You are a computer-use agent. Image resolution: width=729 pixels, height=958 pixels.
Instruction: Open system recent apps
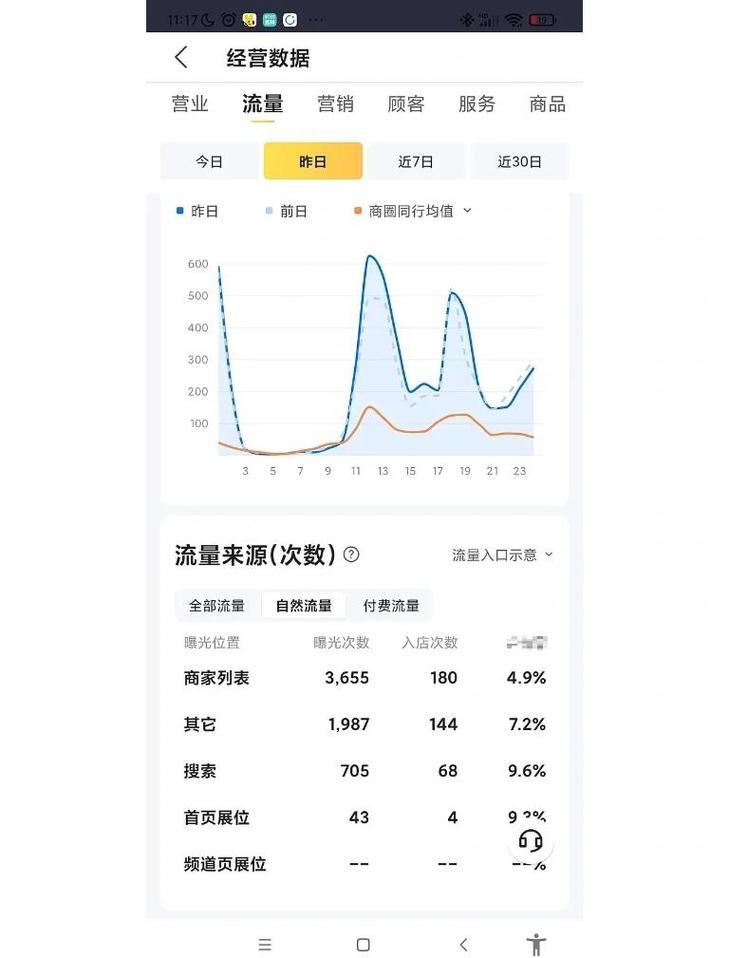click(x=265, y=944)
